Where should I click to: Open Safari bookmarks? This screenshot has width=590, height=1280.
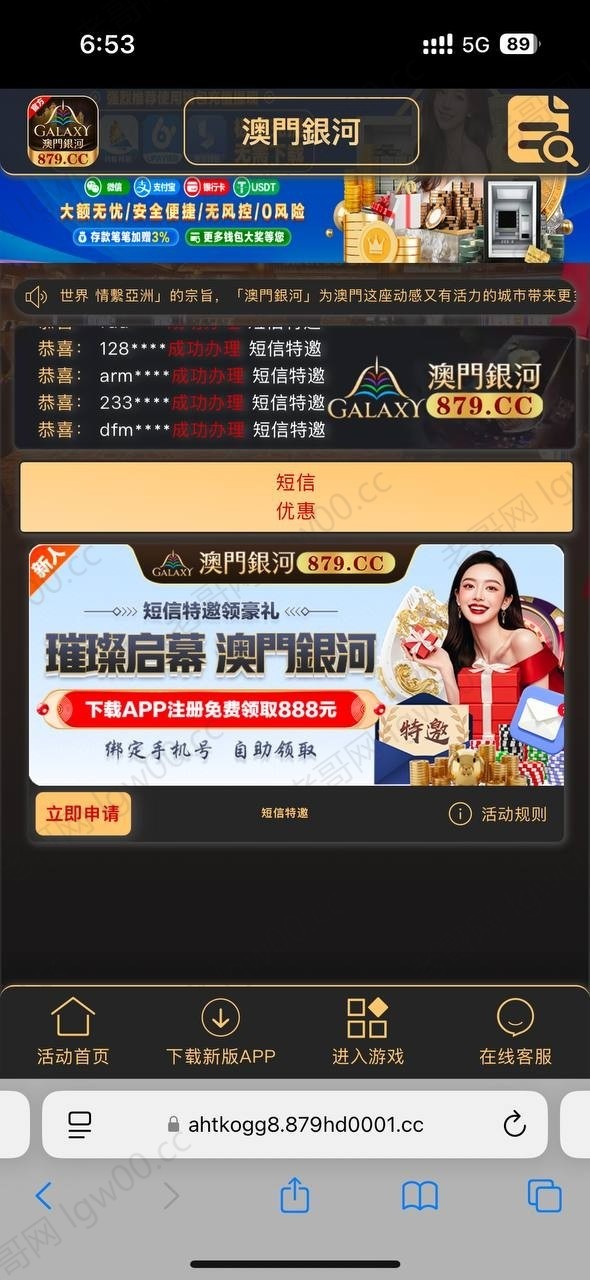(x=420, y=1195)
